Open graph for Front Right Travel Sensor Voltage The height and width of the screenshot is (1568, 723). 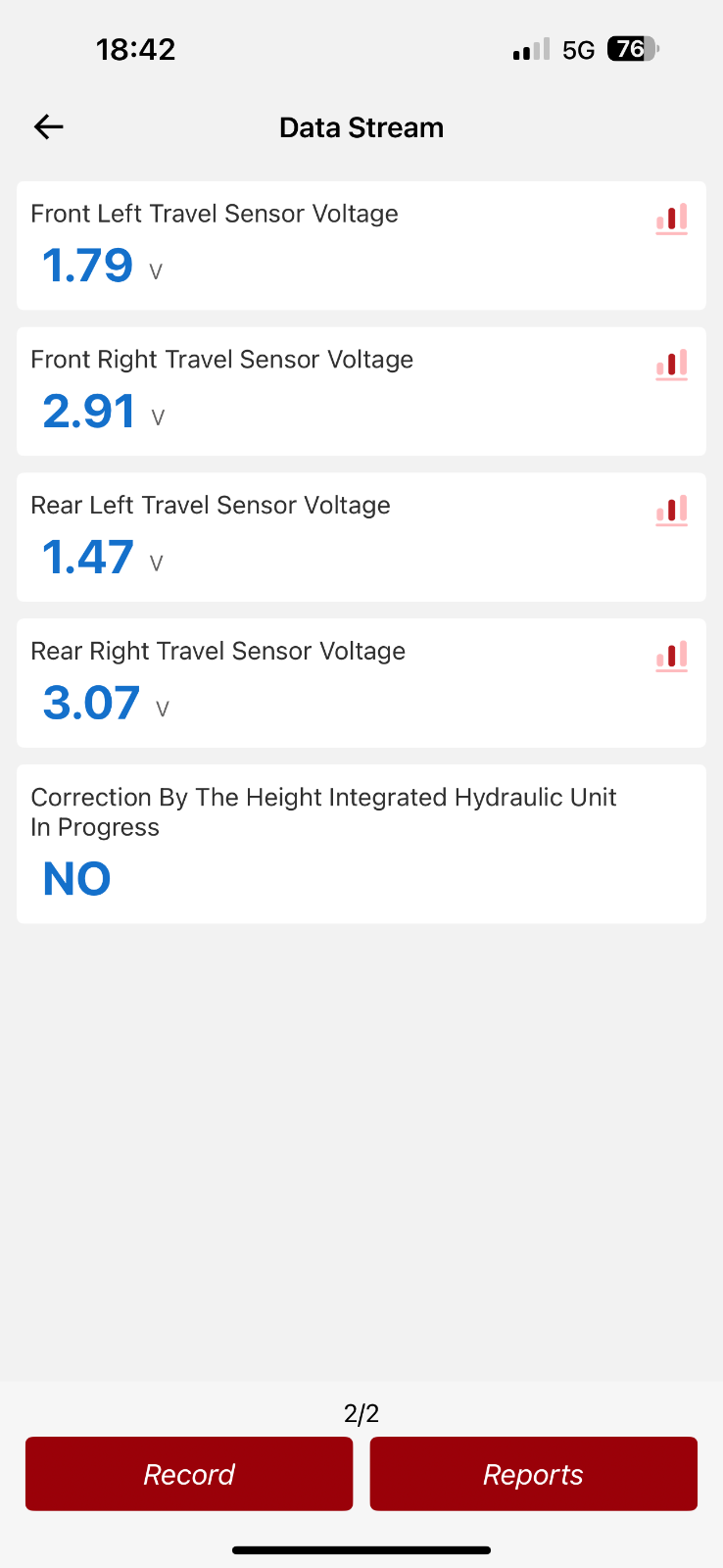[x=672, y=366]
